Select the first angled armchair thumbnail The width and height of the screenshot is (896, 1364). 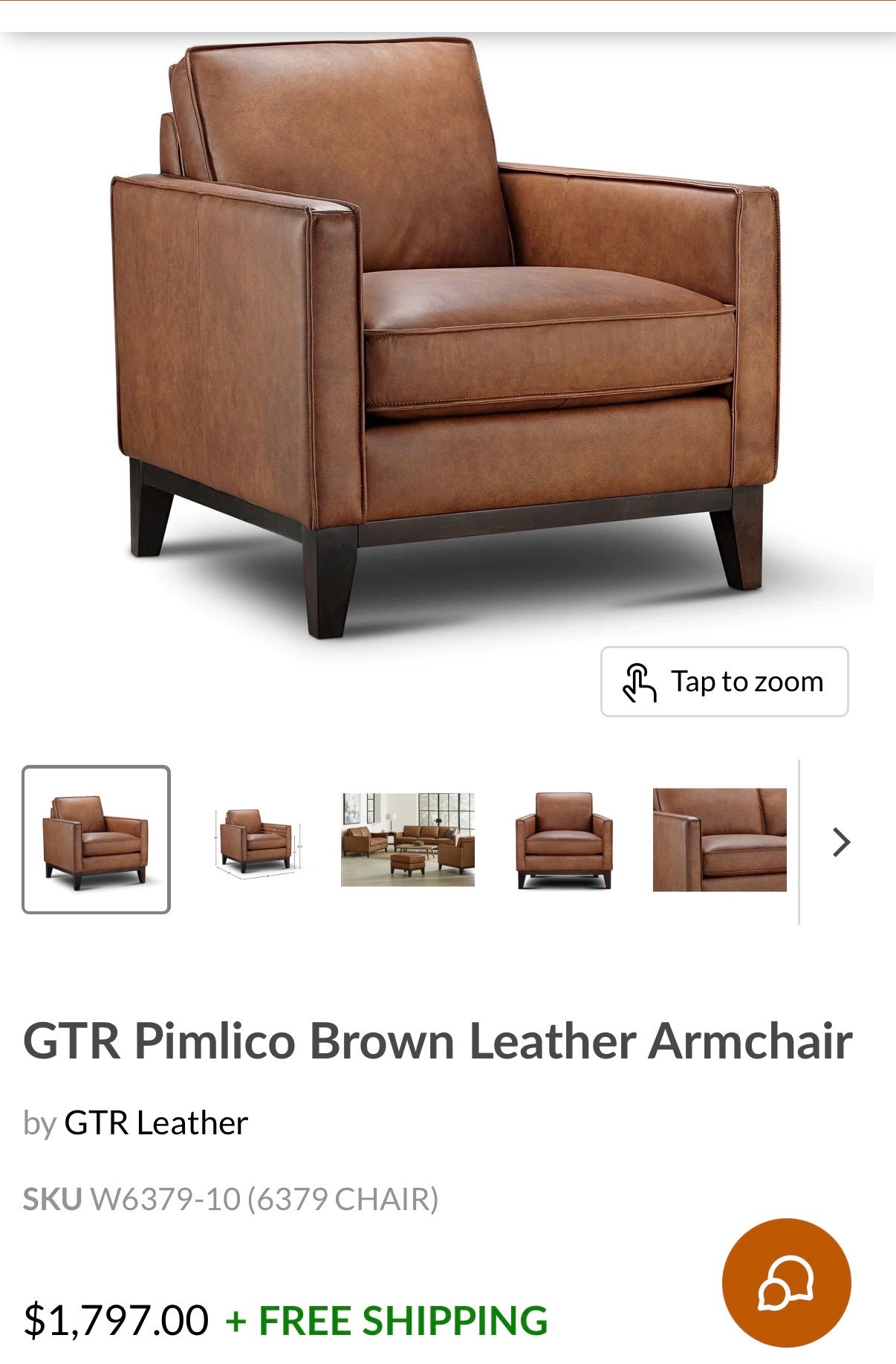[96, 839]
